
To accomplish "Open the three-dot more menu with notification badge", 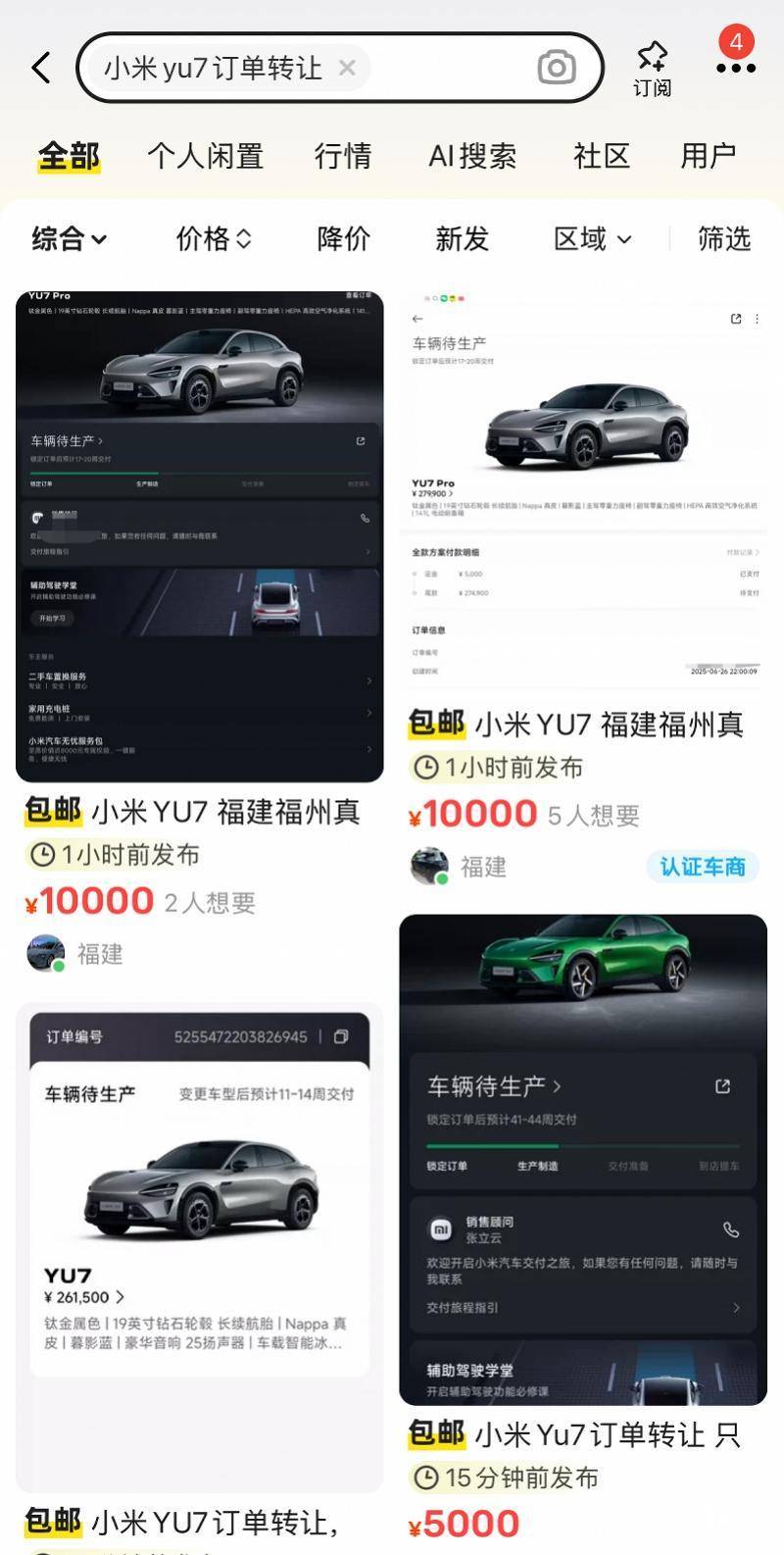I will pos(735,70).
